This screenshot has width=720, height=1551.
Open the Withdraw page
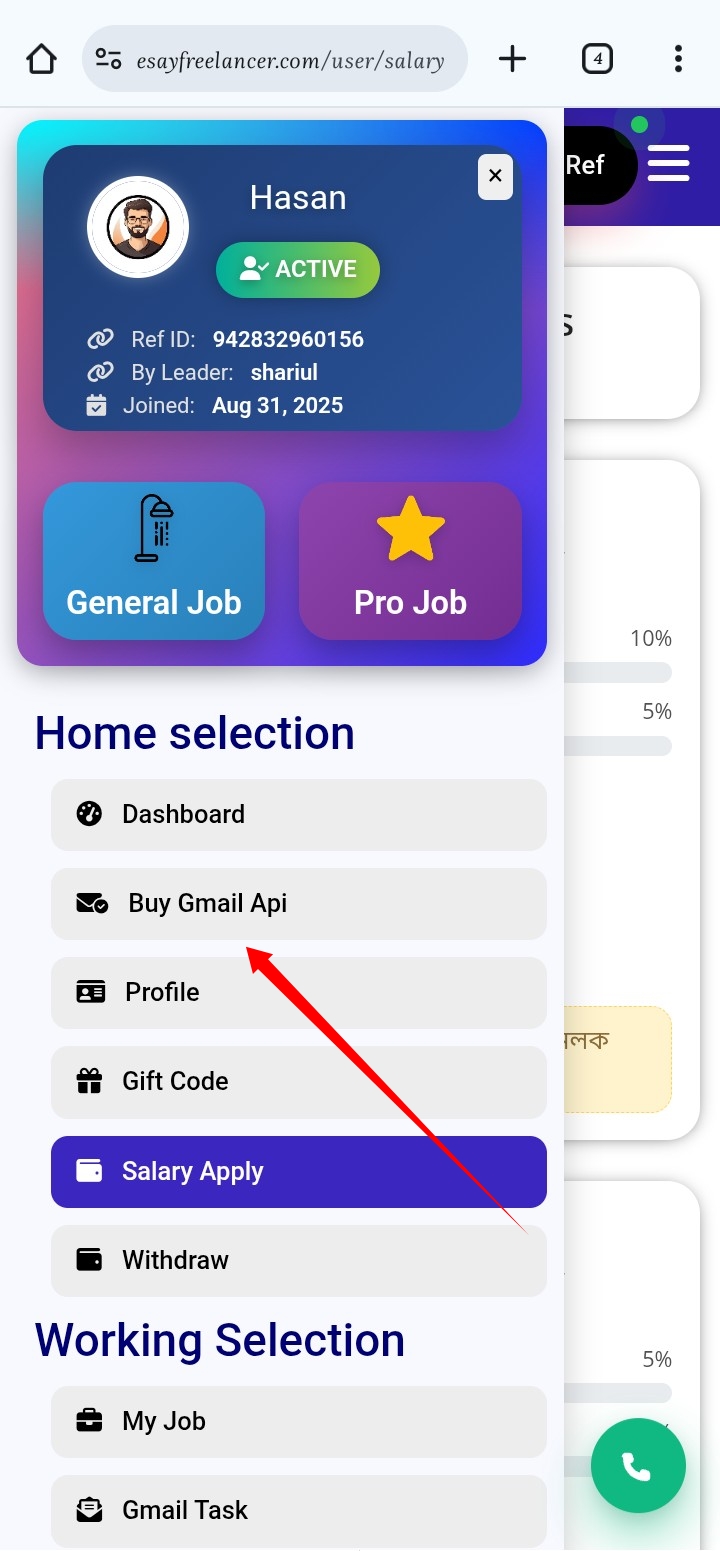(298, 1260)
